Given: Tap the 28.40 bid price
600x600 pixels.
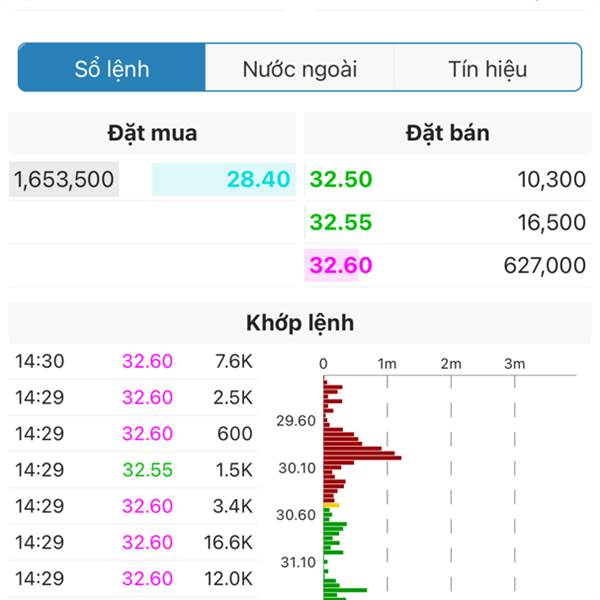Looking at the screenshot, I should [x=257, y=180].
